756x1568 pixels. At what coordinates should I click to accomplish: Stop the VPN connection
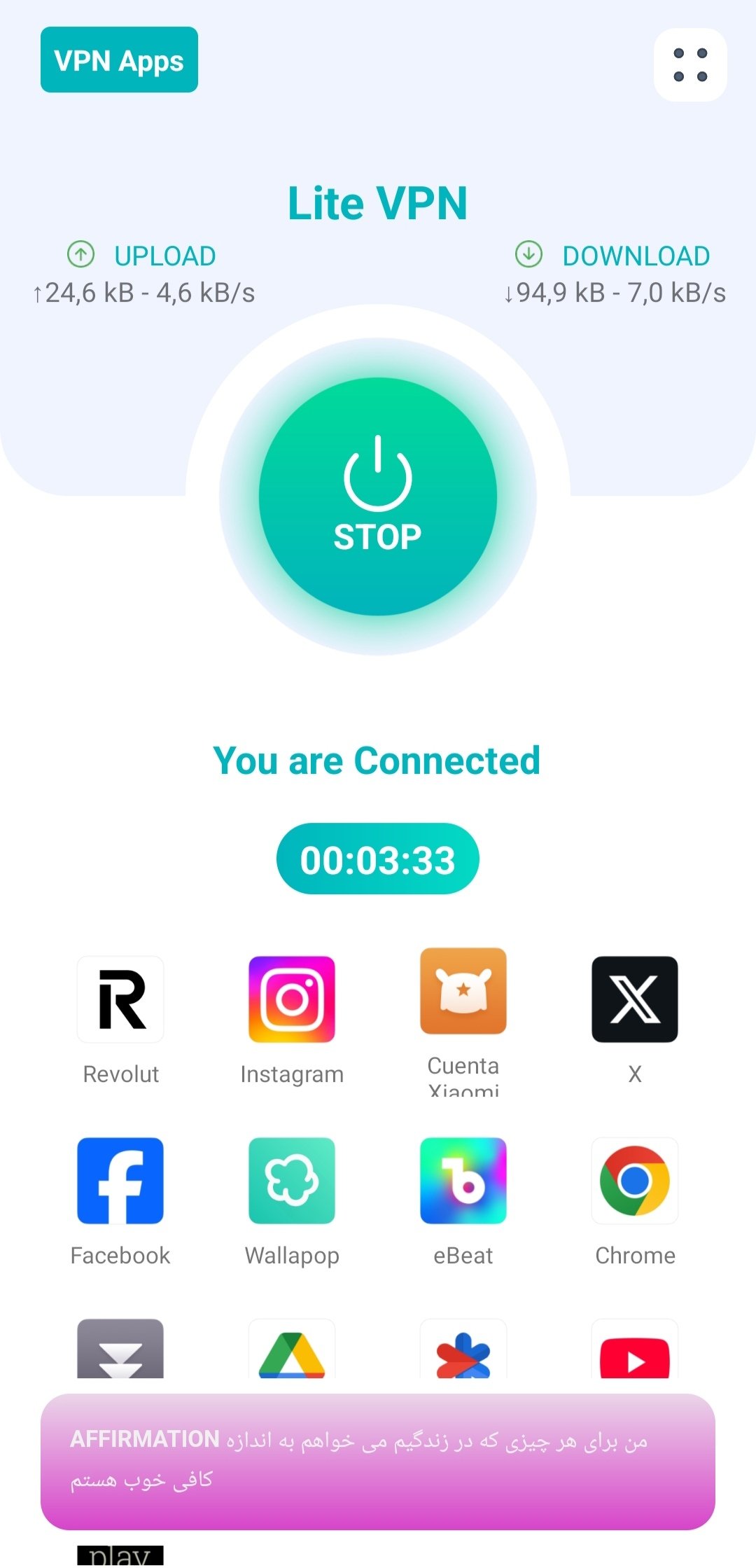point(378,497)
